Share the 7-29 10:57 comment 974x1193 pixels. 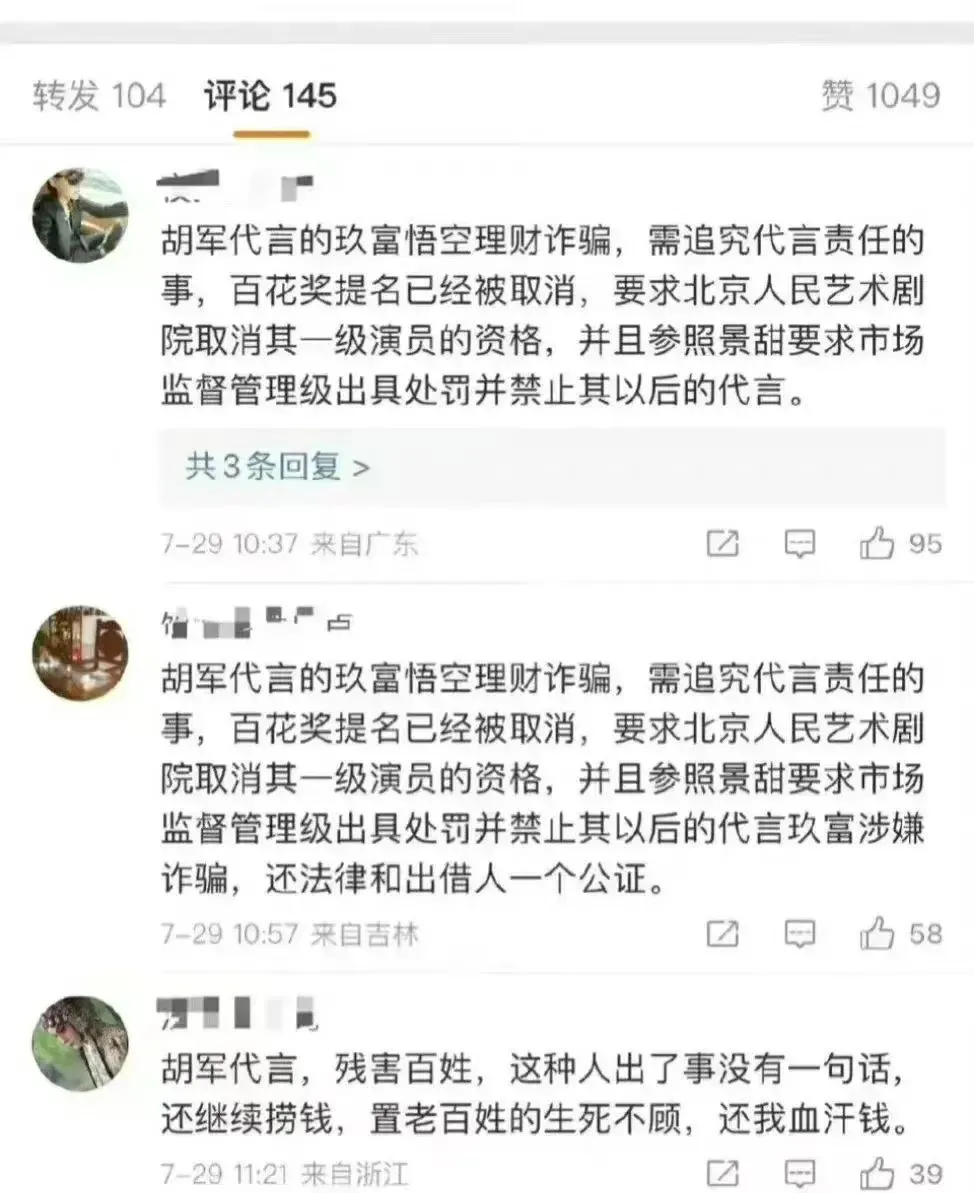722,934
